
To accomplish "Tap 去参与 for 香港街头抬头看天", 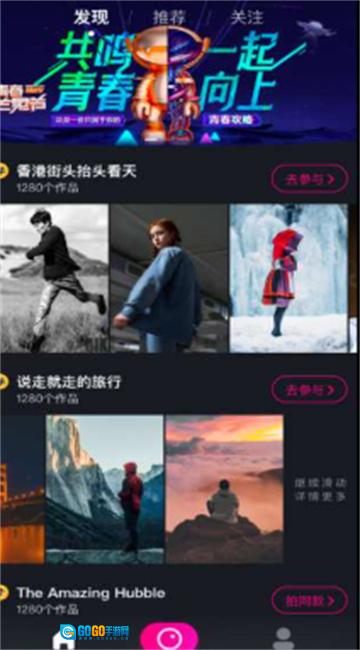I will coord(310,179).
